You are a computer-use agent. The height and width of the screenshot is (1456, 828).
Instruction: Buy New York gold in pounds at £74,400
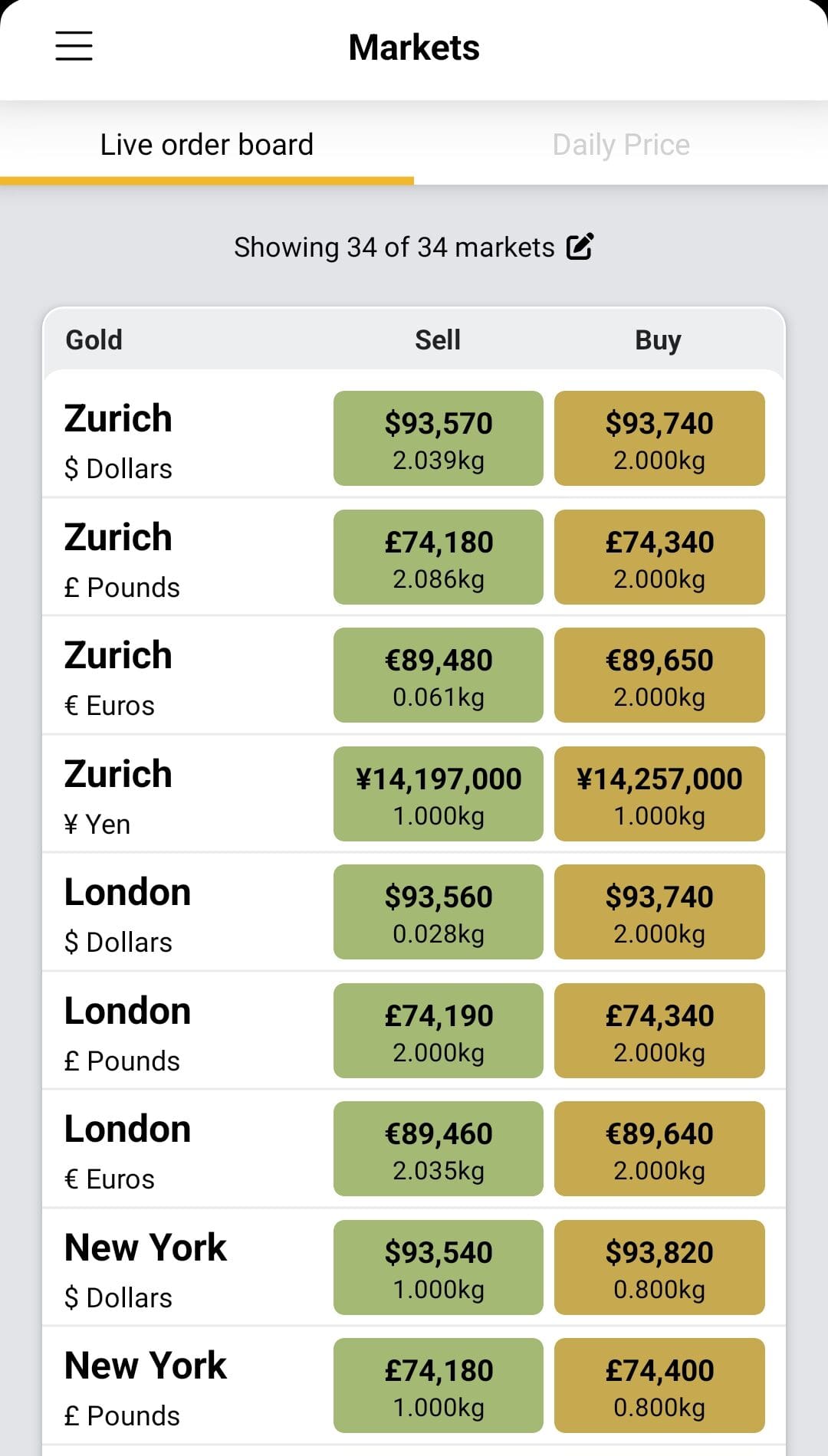point(659,1385)
